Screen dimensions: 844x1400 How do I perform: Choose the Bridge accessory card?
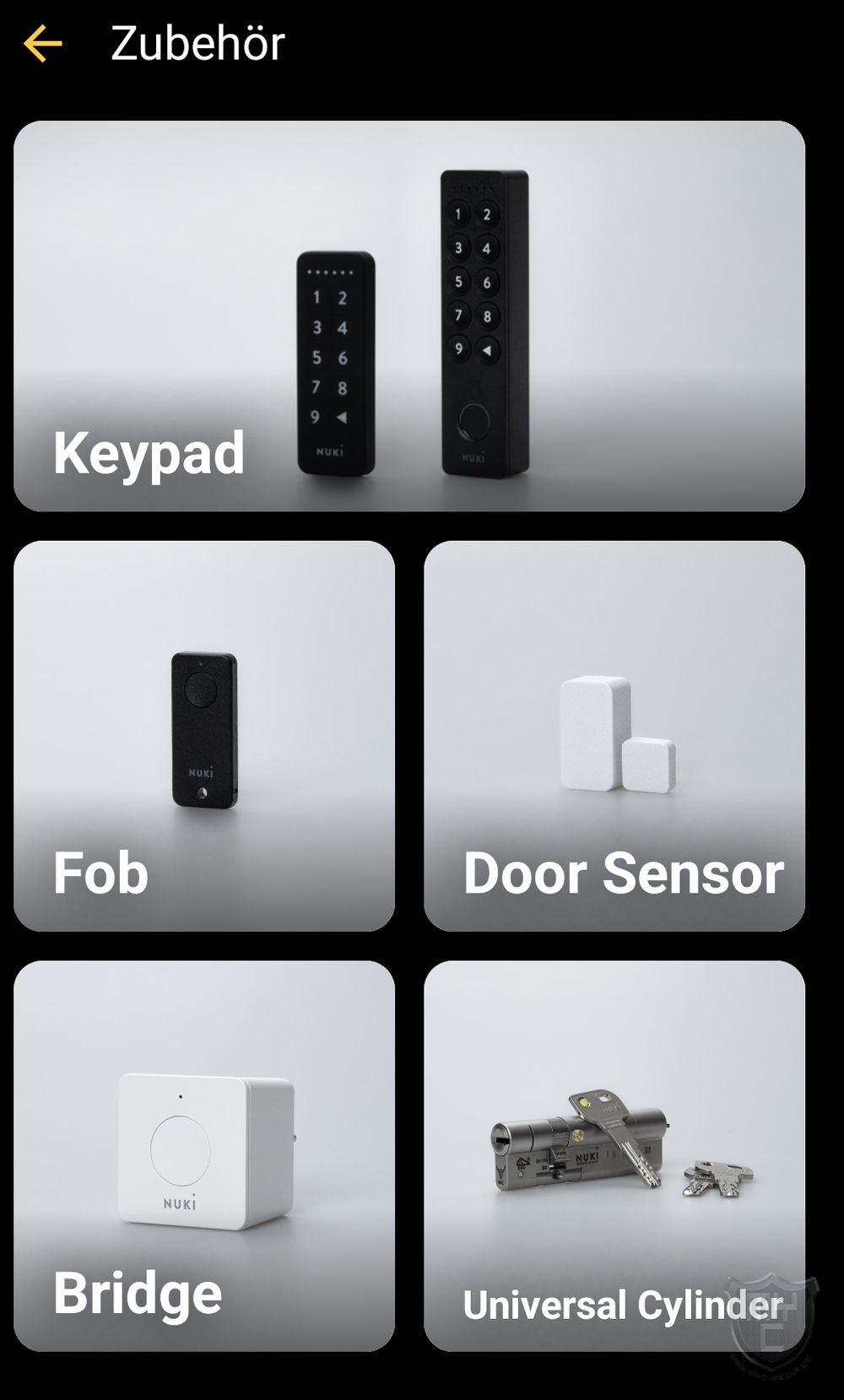204,1155
